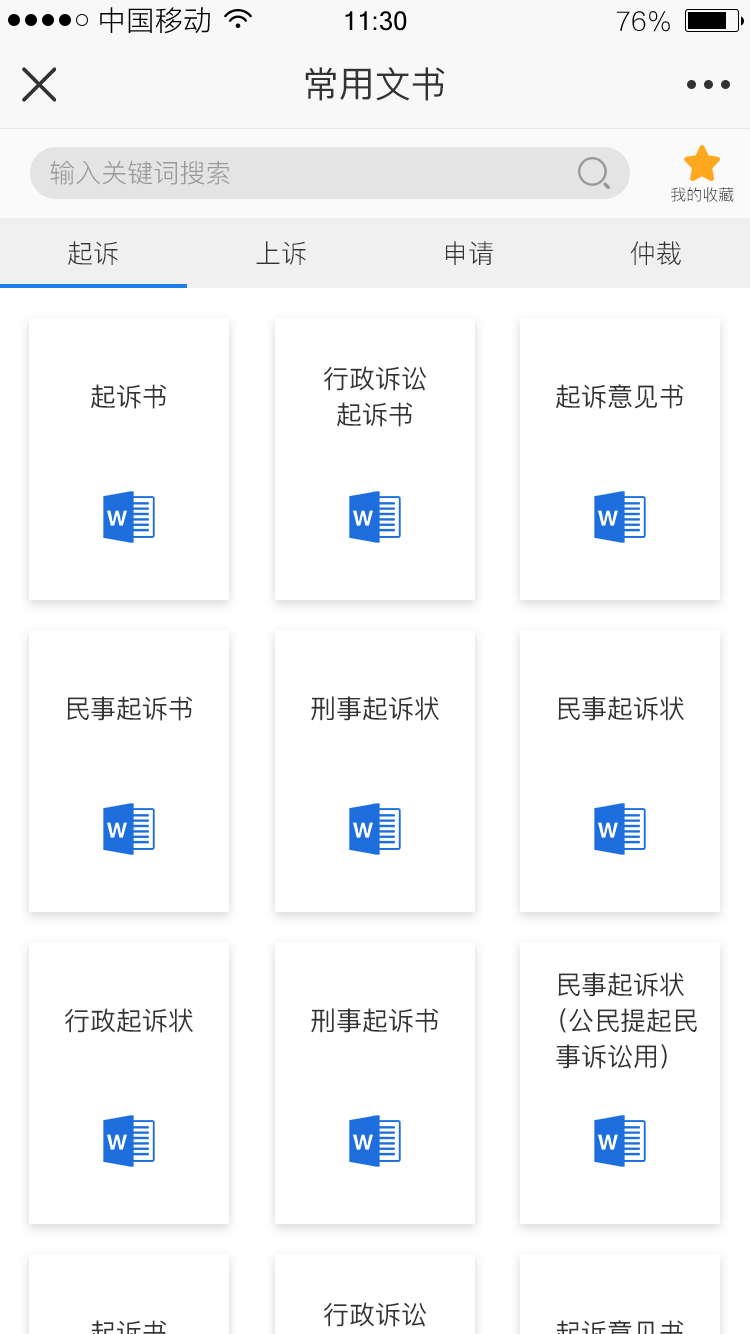Open 民事起诉状(公民提起民事诉讼用) document

620,1083
